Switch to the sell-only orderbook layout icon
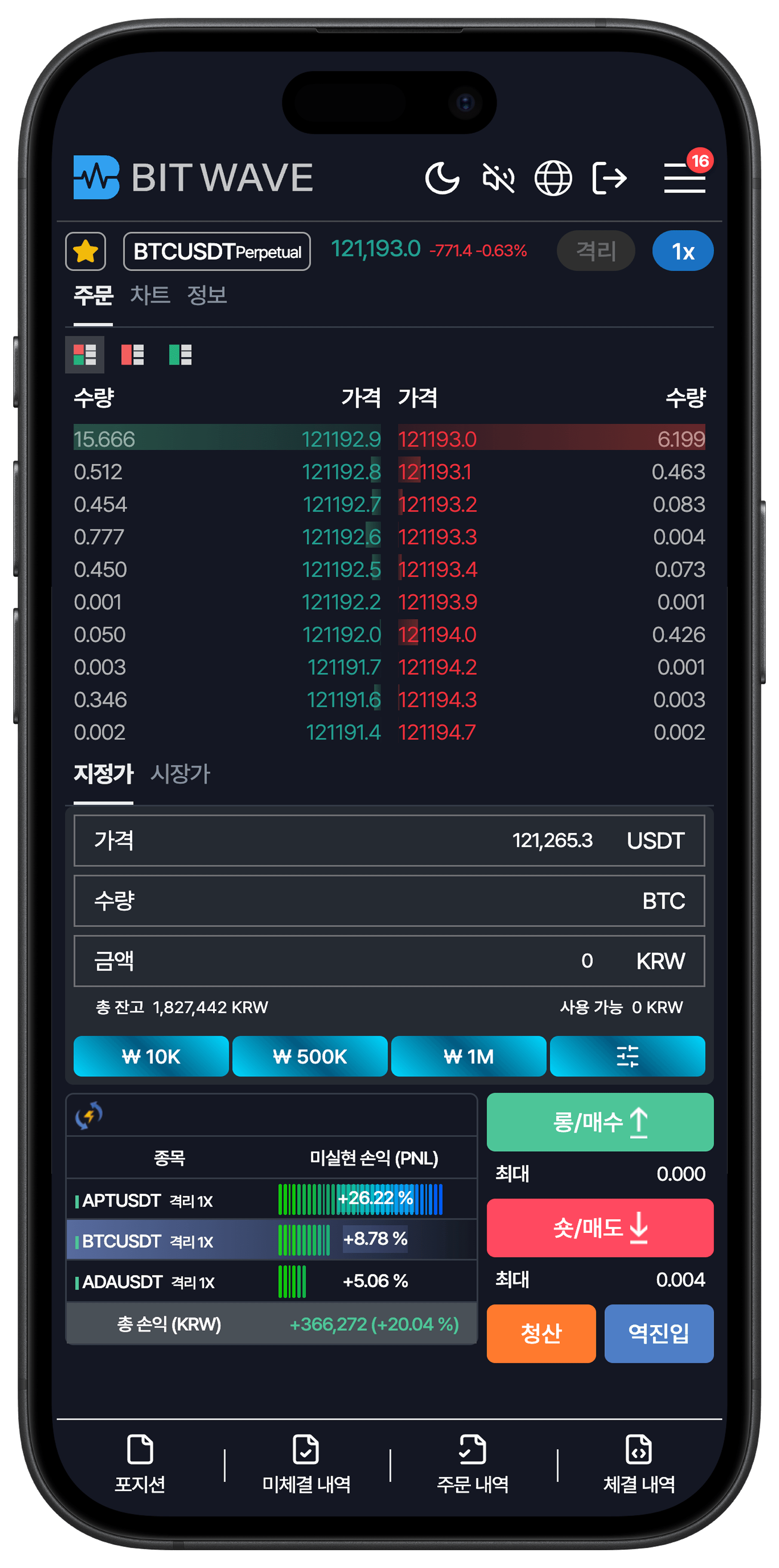 (133, 354)
